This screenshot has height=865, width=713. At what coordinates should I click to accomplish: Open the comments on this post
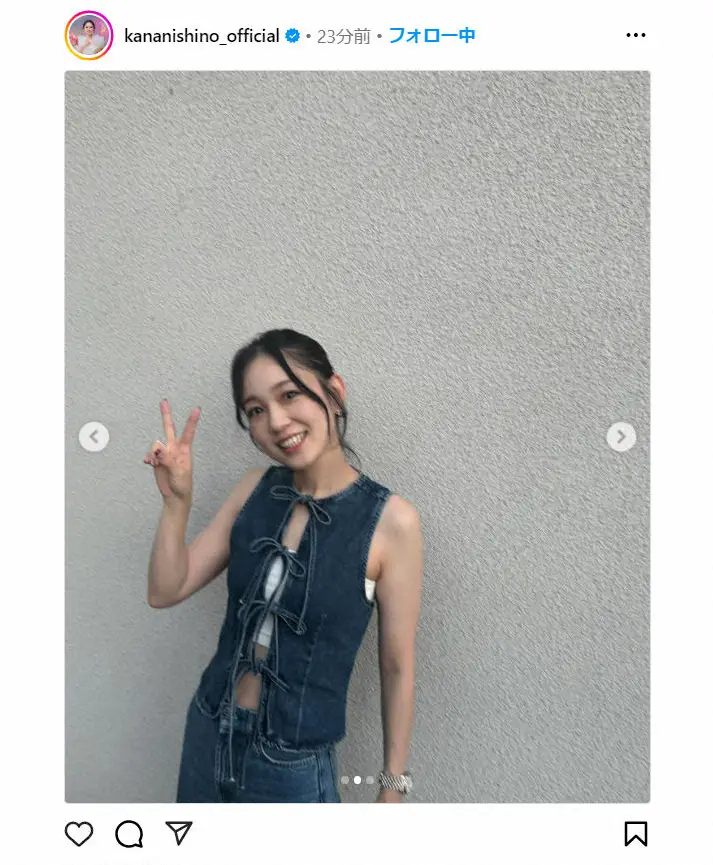pyautogui.click(x=129, y=833)
